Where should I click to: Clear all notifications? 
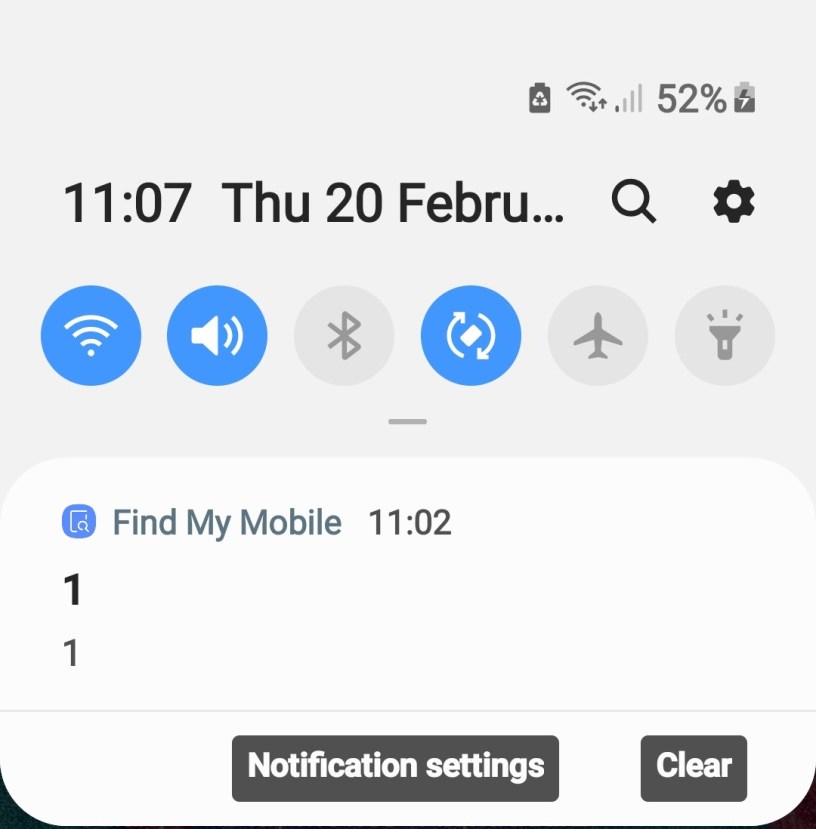693,767
